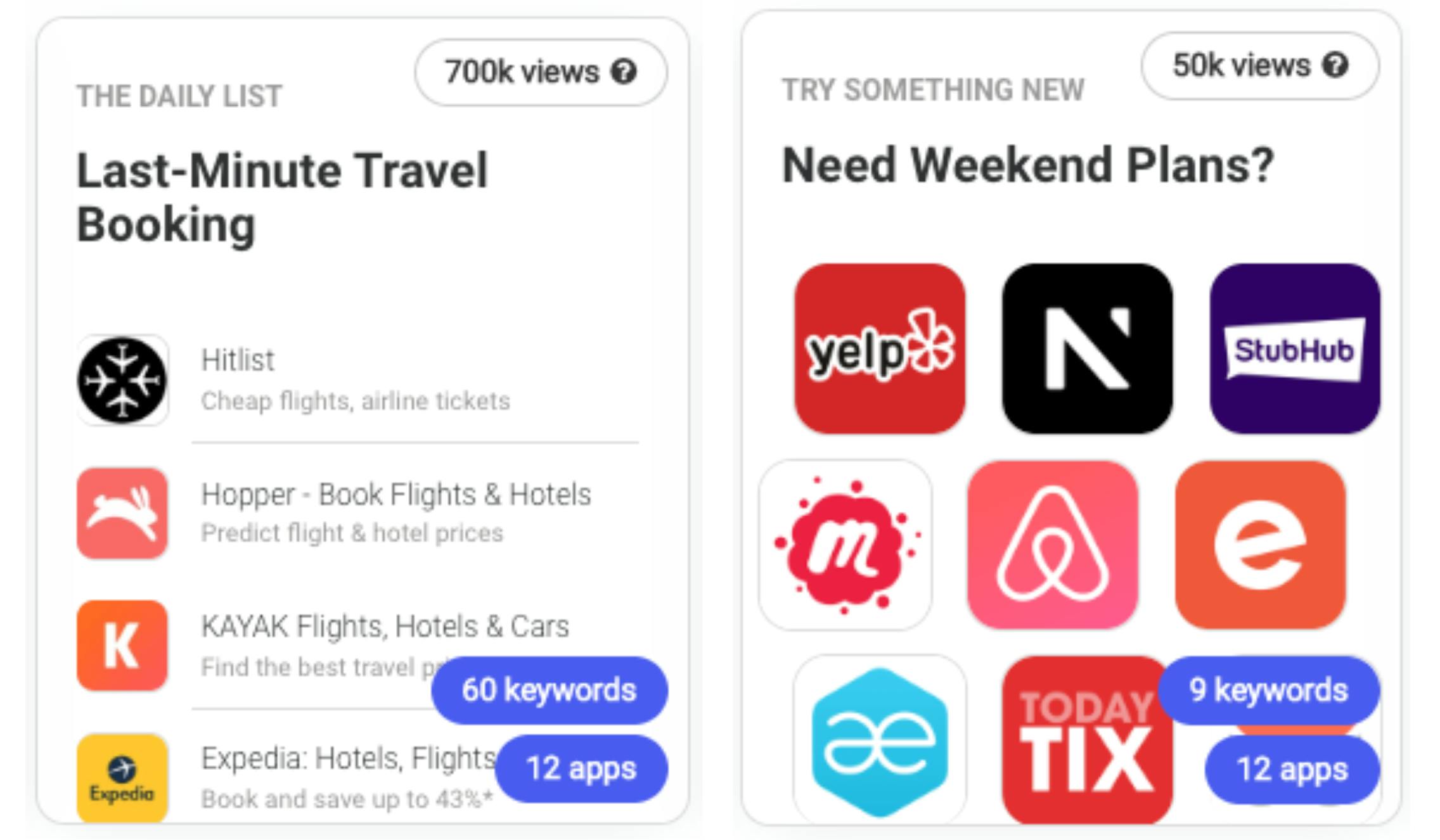Open the Hitlist app row
The height and width of the screenshot is (840, 1440).
pyautogui.click(x=355, y=380)
